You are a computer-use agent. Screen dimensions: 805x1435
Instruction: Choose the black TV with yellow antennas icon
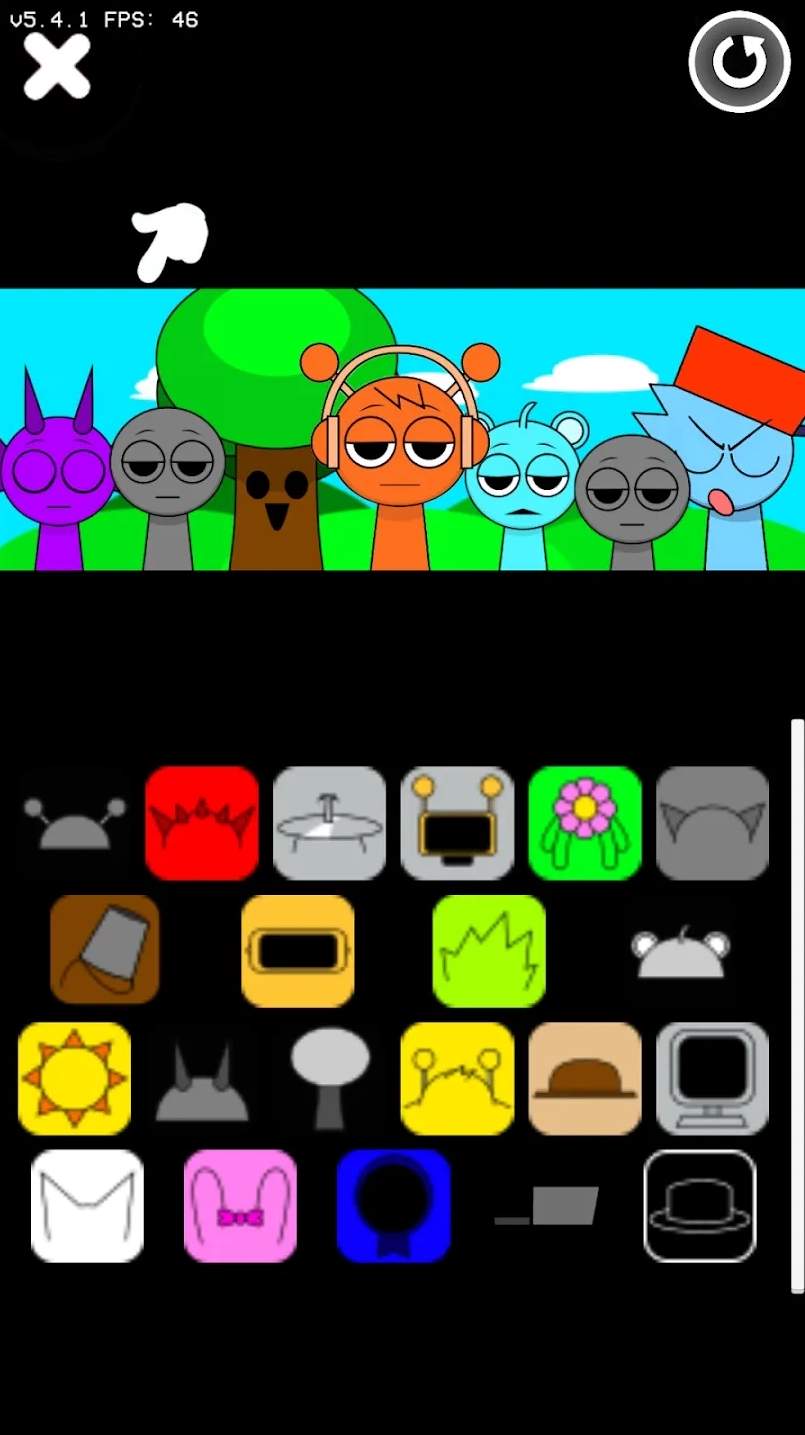coord(457,823)
